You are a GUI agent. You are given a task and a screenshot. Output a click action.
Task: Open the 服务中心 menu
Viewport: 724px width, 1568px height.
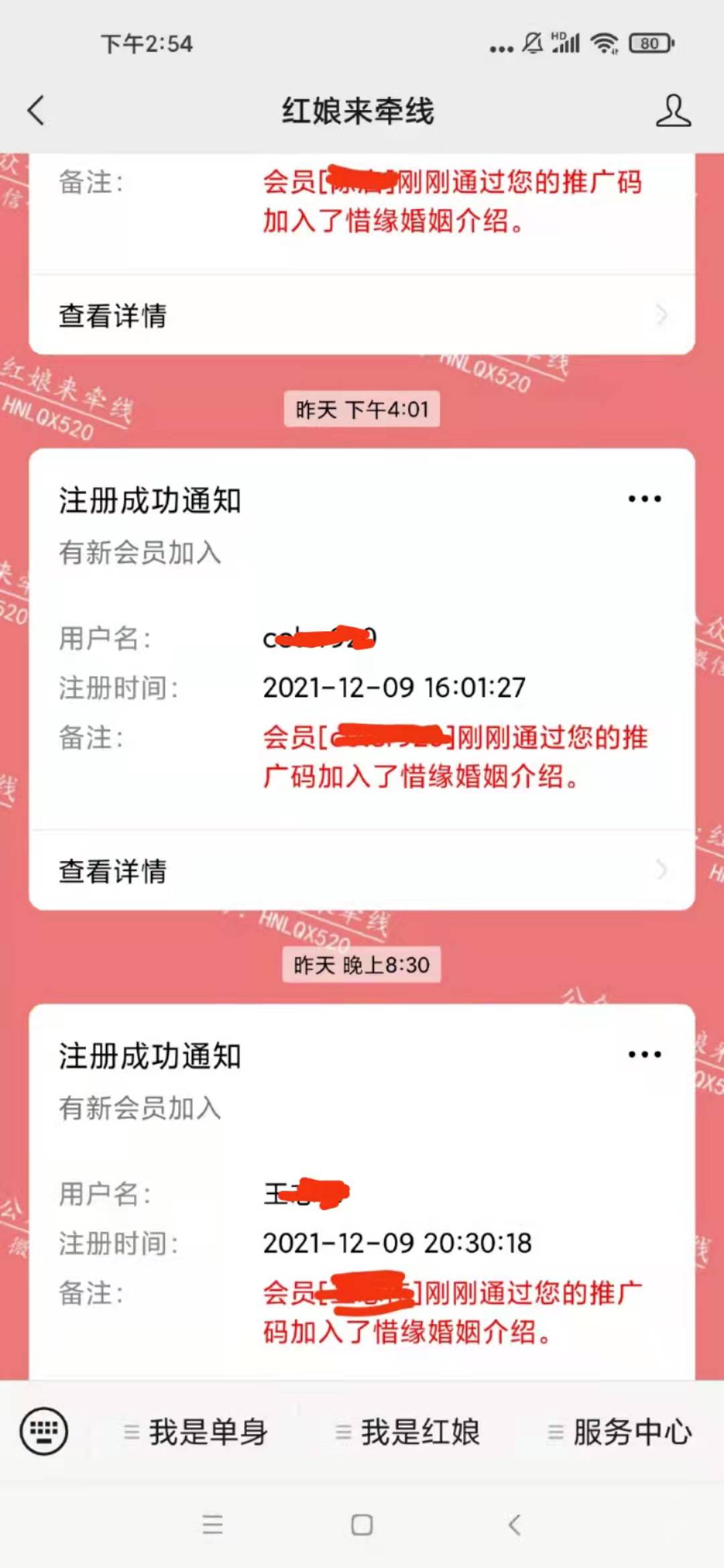(x=621, y=1432)
